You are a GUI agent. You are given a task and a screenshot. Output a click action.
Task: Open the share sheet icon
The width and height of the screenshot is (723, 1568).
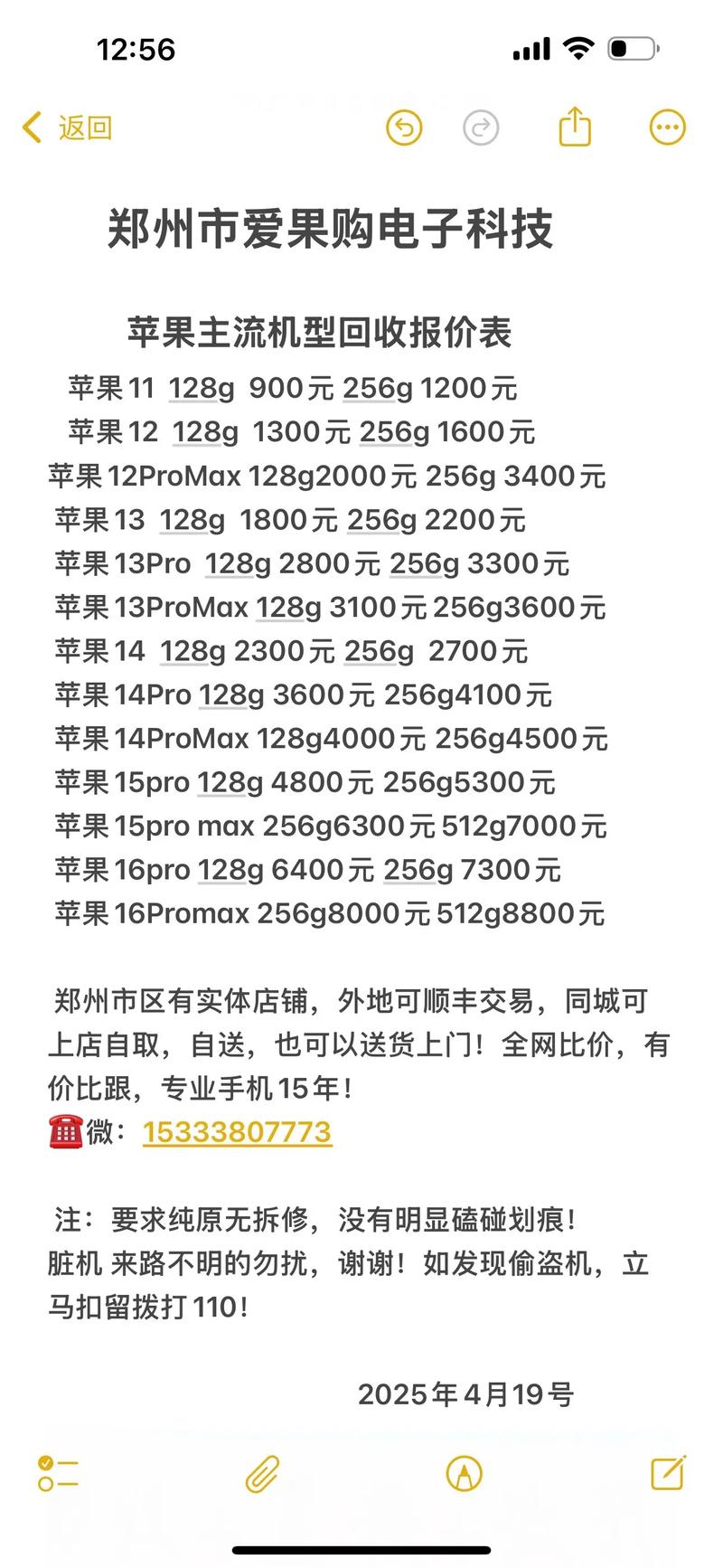click(576, 127)
